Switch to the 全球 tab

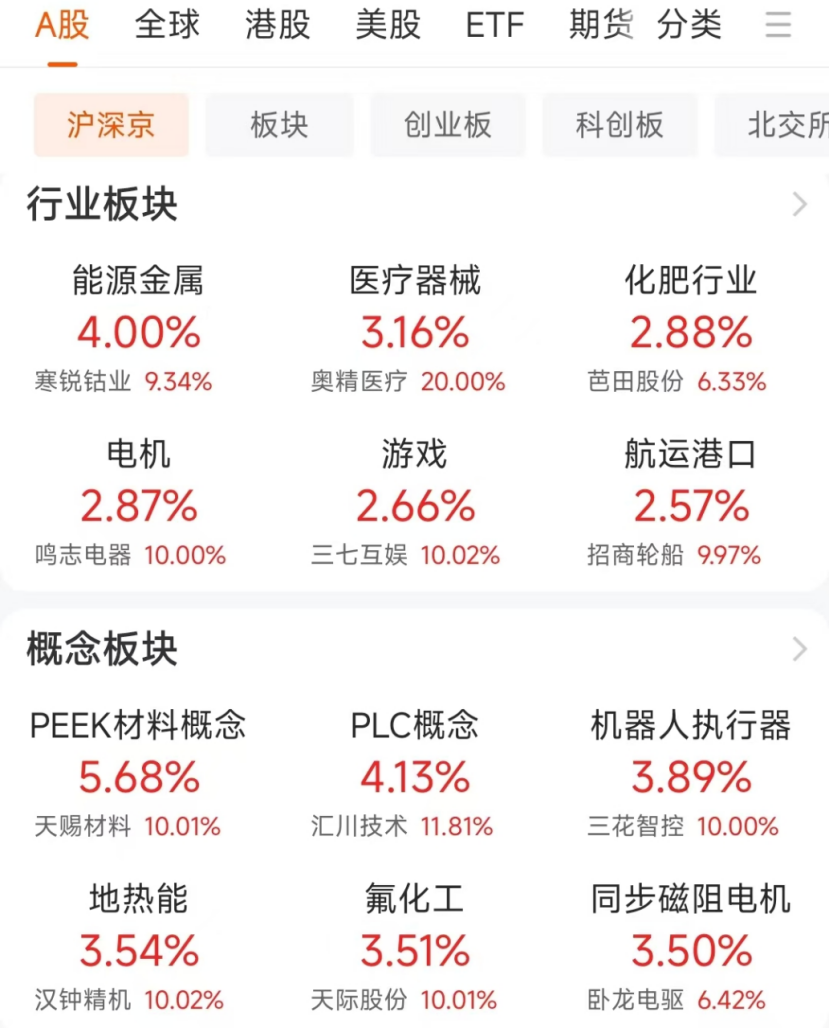click(x=167, y=26)
